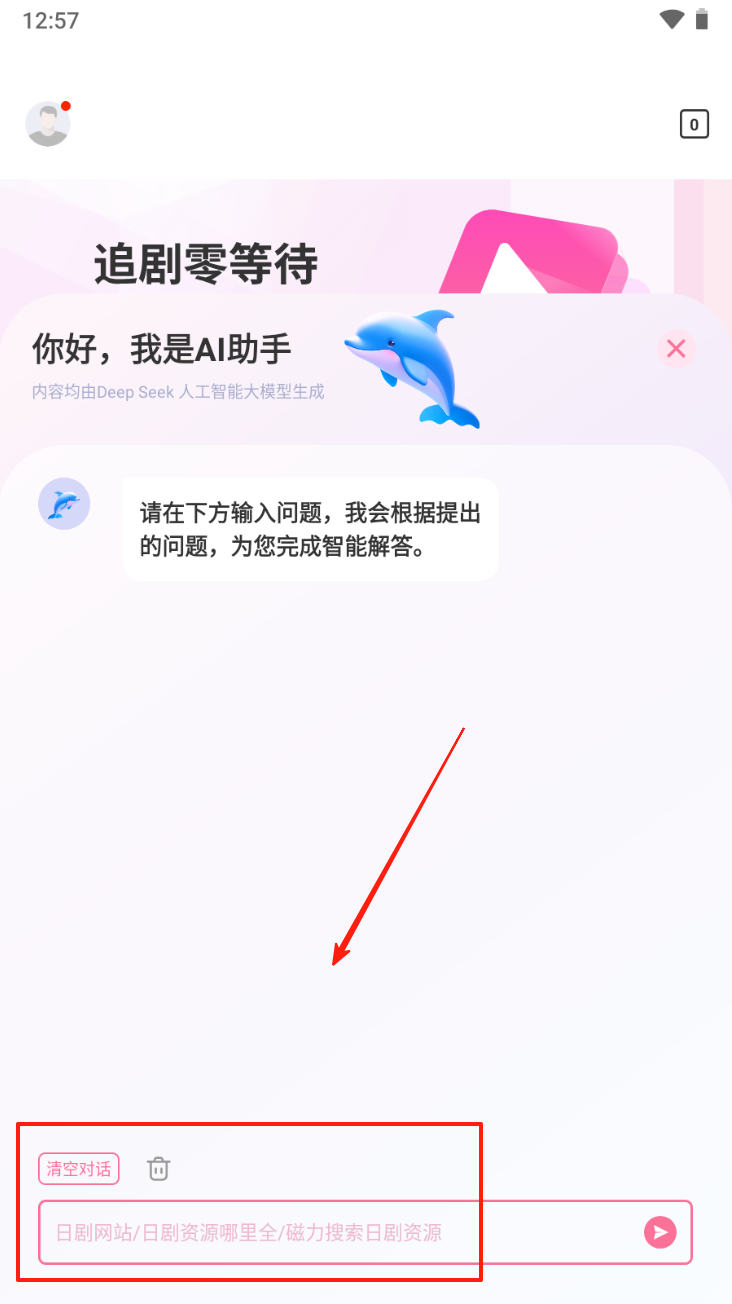Send the message with arrow icon

[660, 1232]
